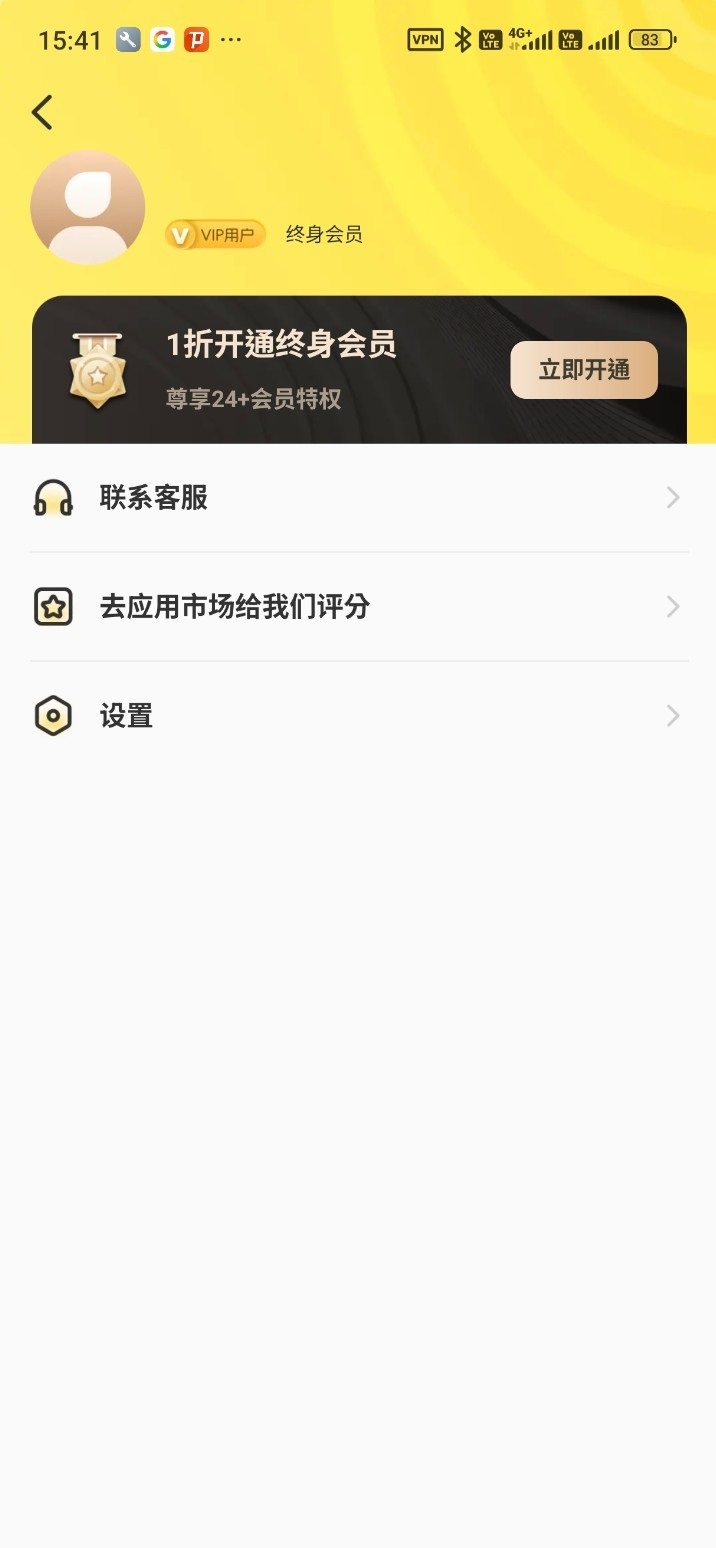The height and width of the screenshot is (1548, 716).
Task: Go back using the top-left arrow
Action: coord(42,113)
